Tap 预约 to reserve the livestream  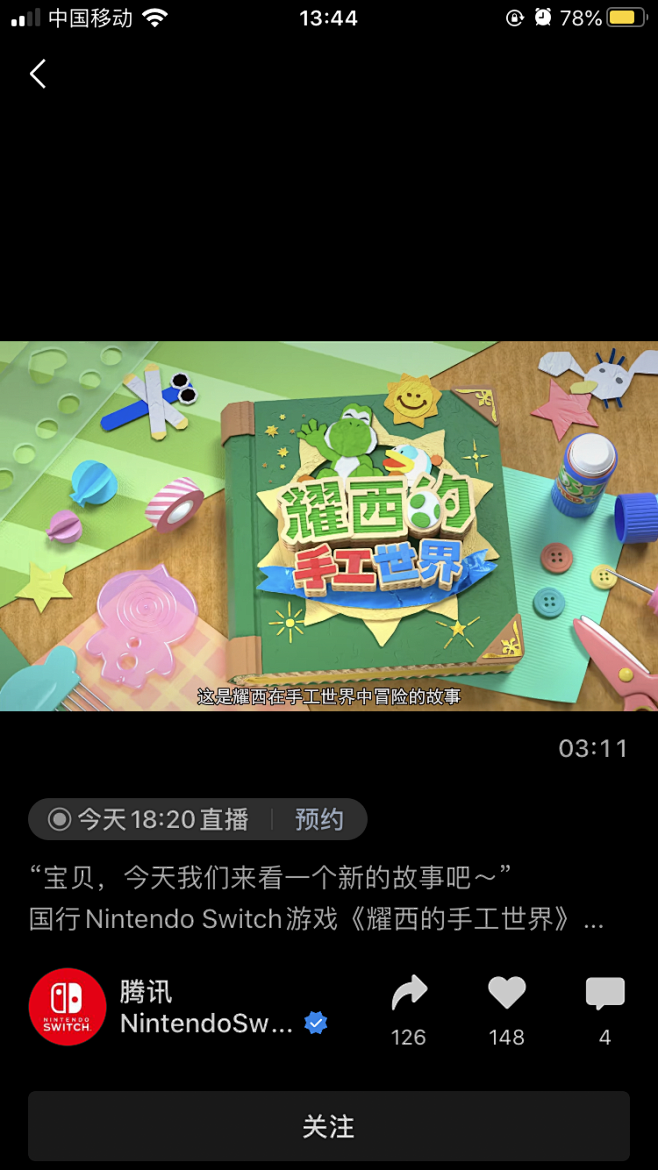(x=319, y=819)
